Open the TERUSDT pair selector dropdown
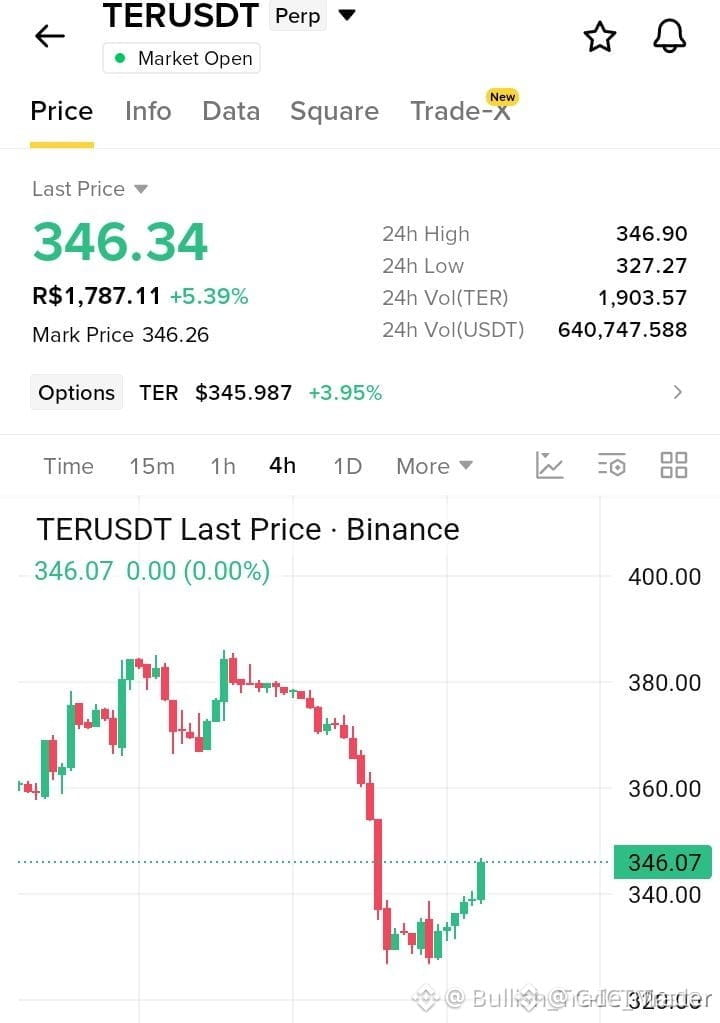This screenshot has width=720, height=1023. (x=348, y=14)
